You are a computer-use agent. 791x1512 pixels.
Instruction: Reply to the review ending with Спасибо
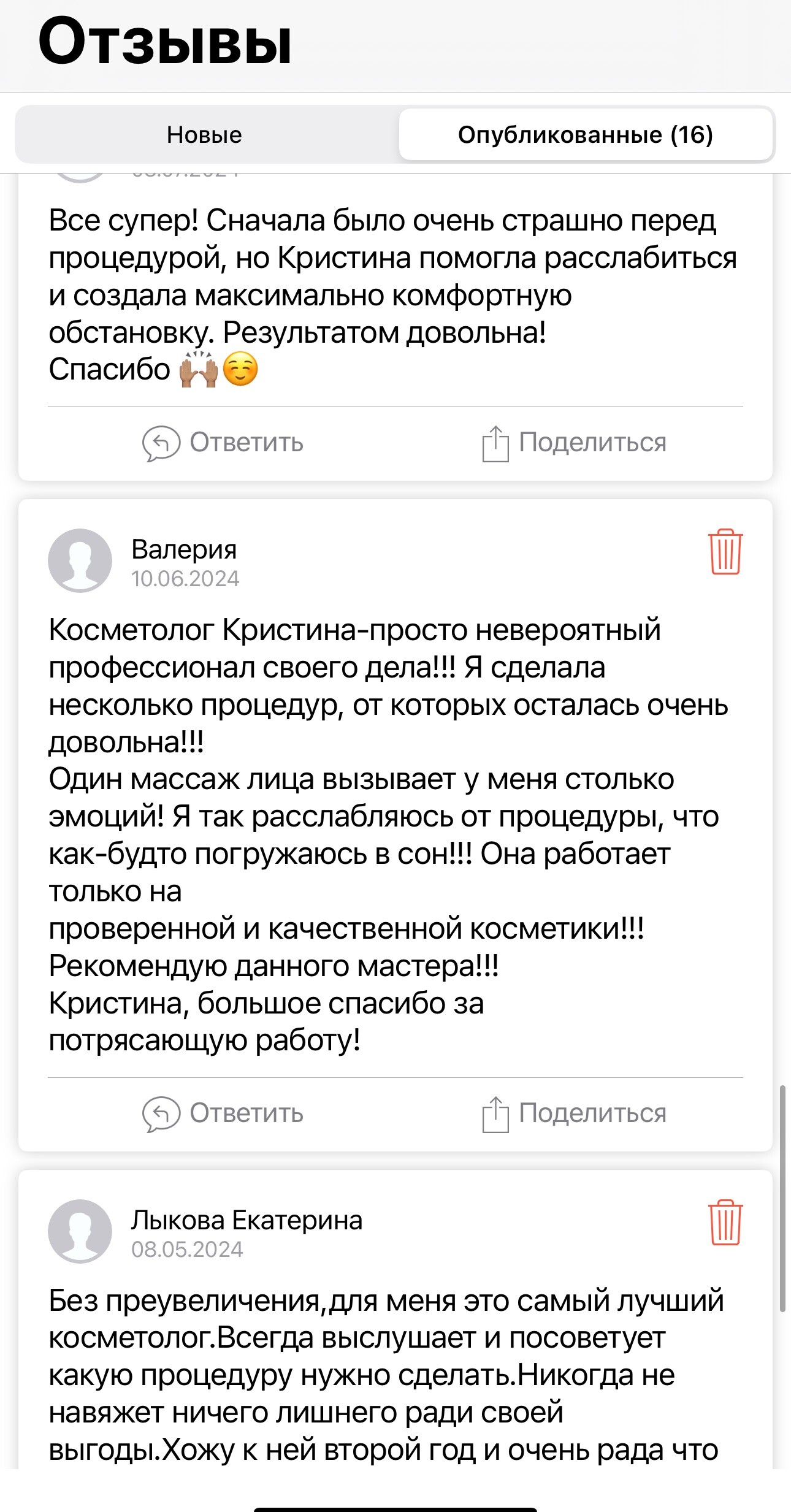[x=223, y=443]
